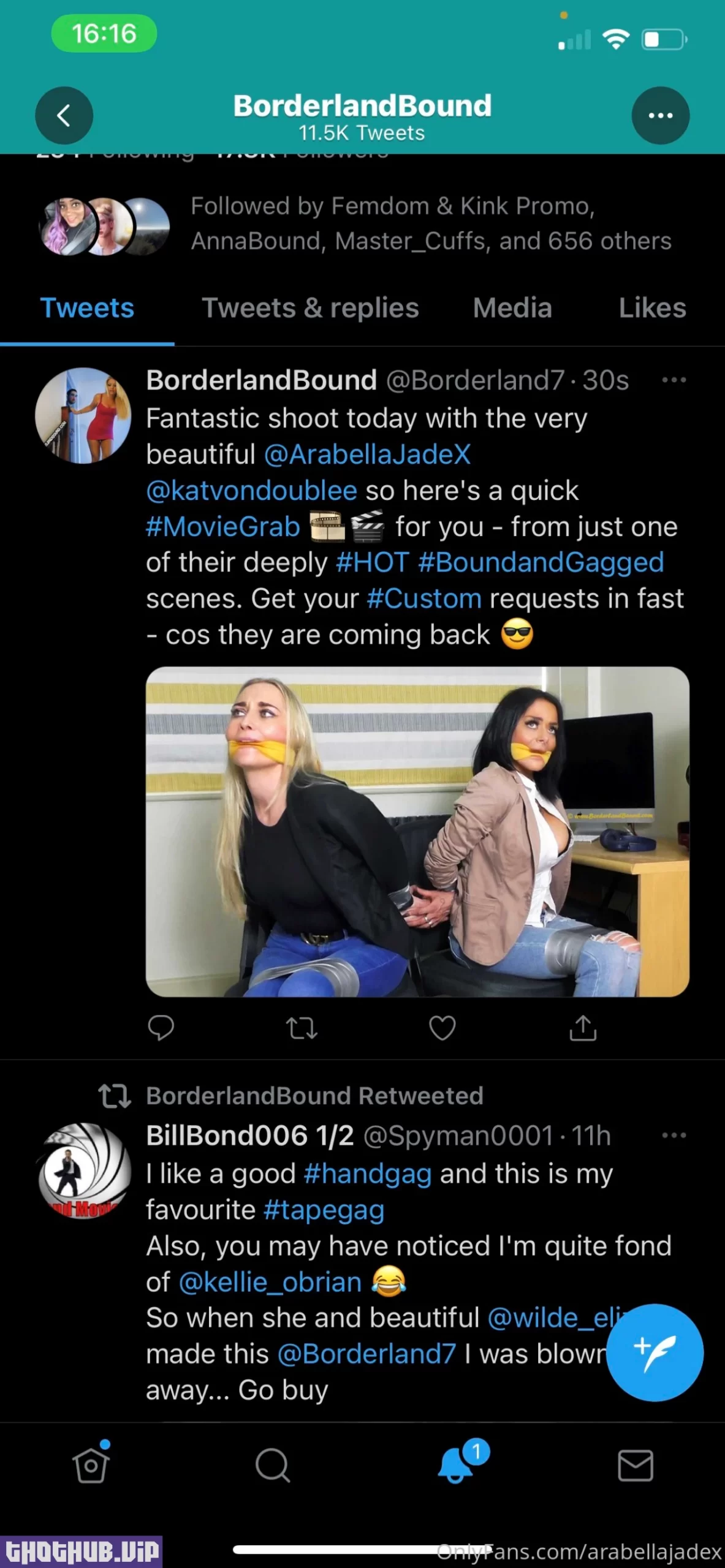The width and height of the screenshot is (725, 1568).
Task: Open the @ArabellaJadeX mention link
Action: [367, 454]
